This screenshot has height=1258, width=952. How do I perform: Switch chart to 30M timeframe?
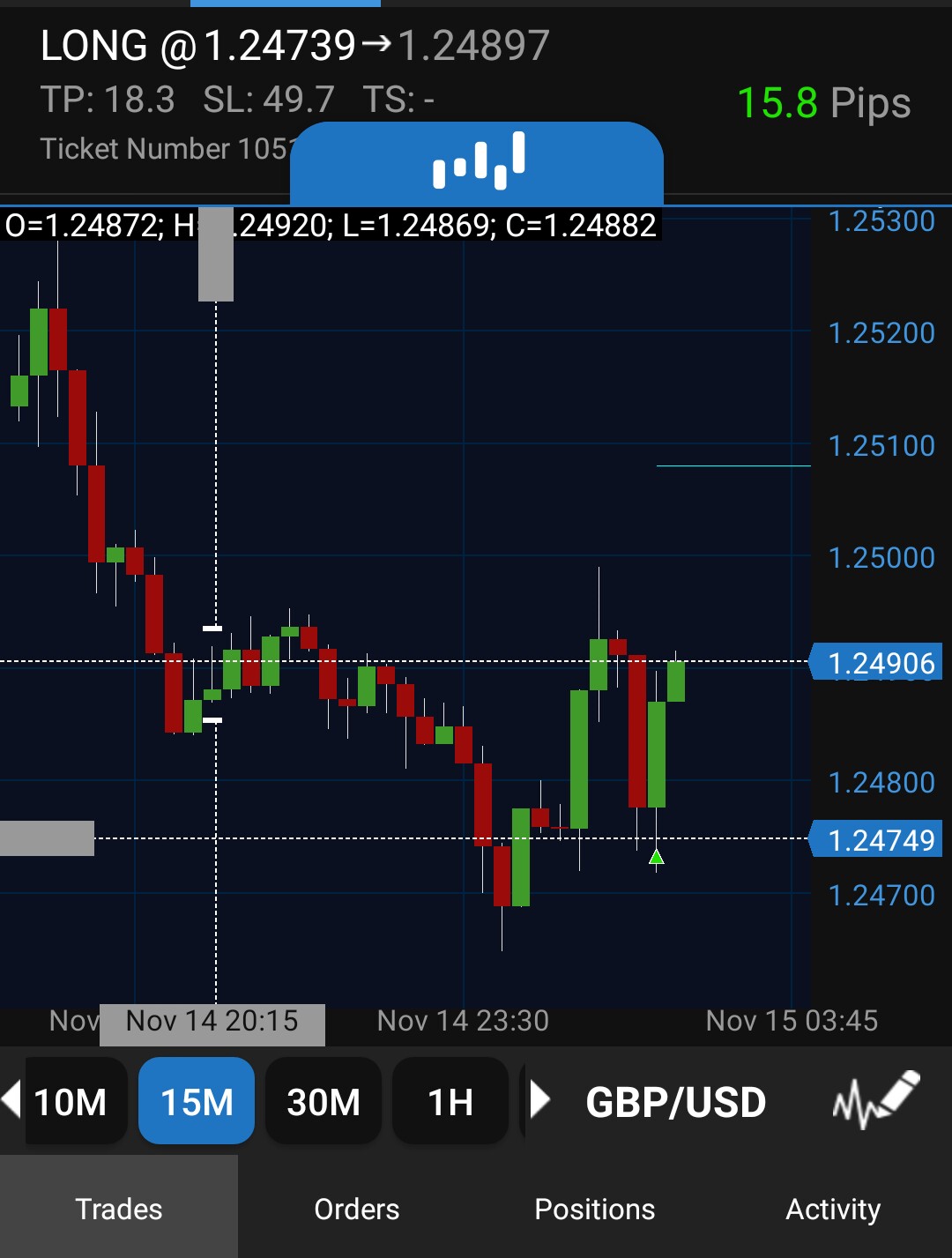click(x=324, y=1101)
